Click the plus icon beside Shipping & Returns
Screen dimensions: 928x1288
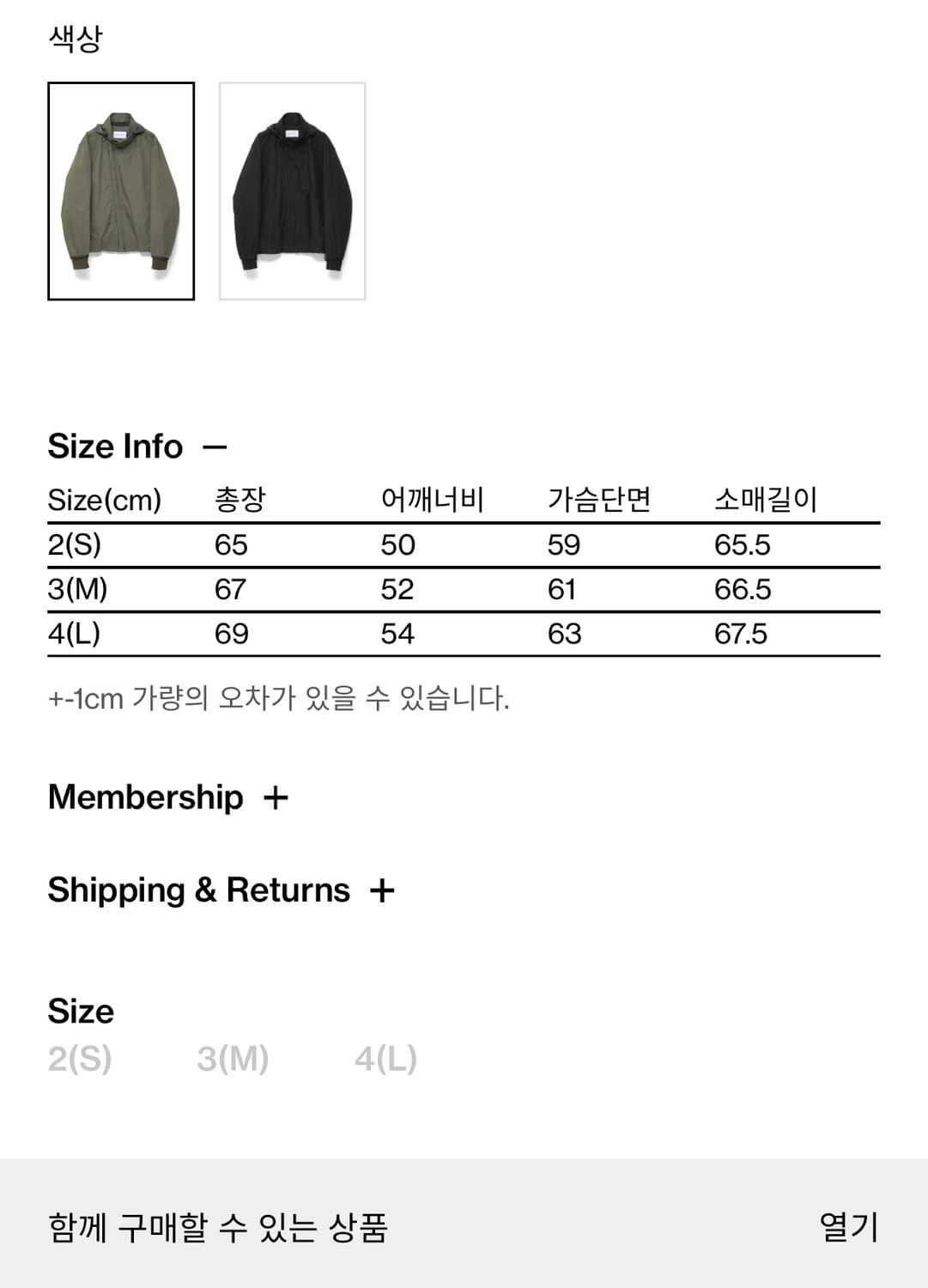tap(383, 890)
